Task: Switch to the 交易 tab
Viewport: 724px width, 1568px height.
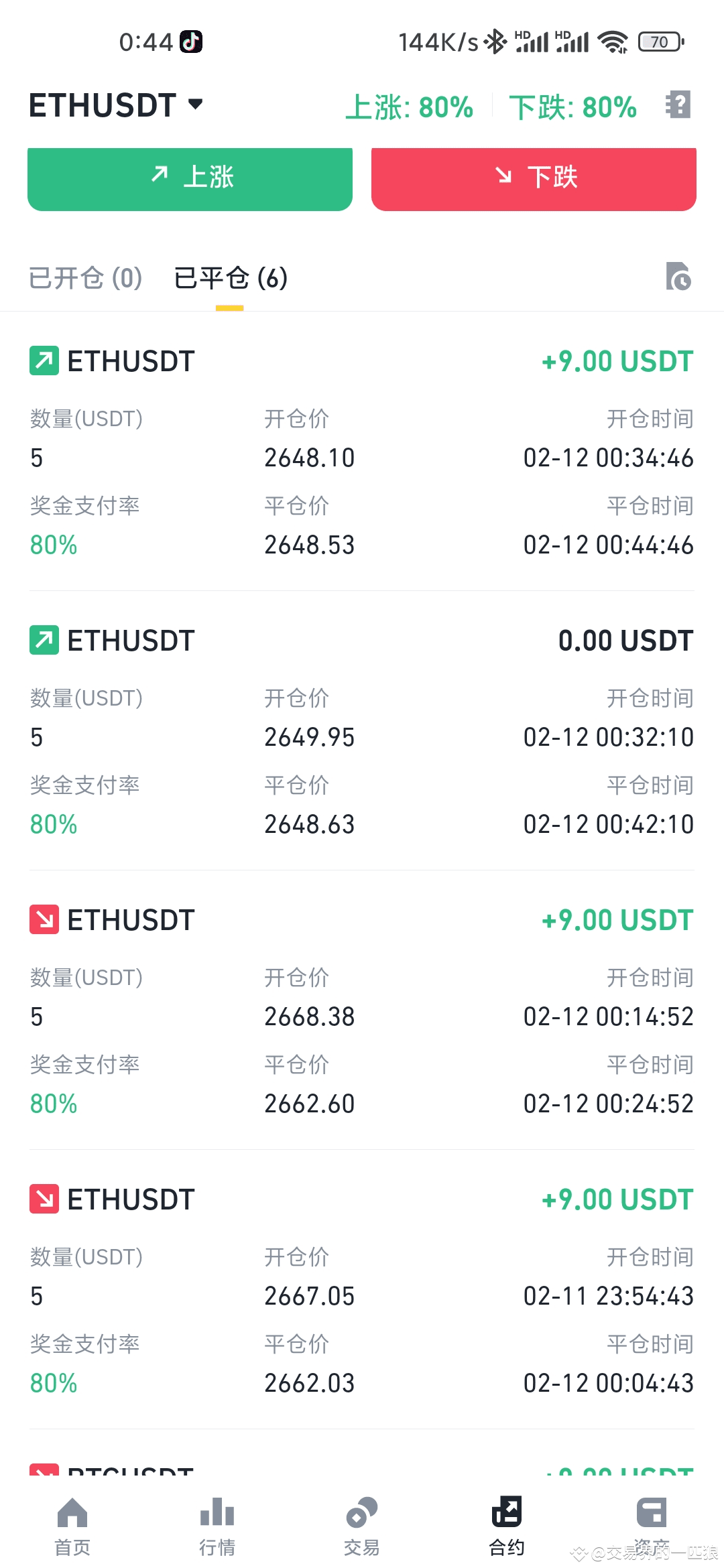Action: 362,1527
